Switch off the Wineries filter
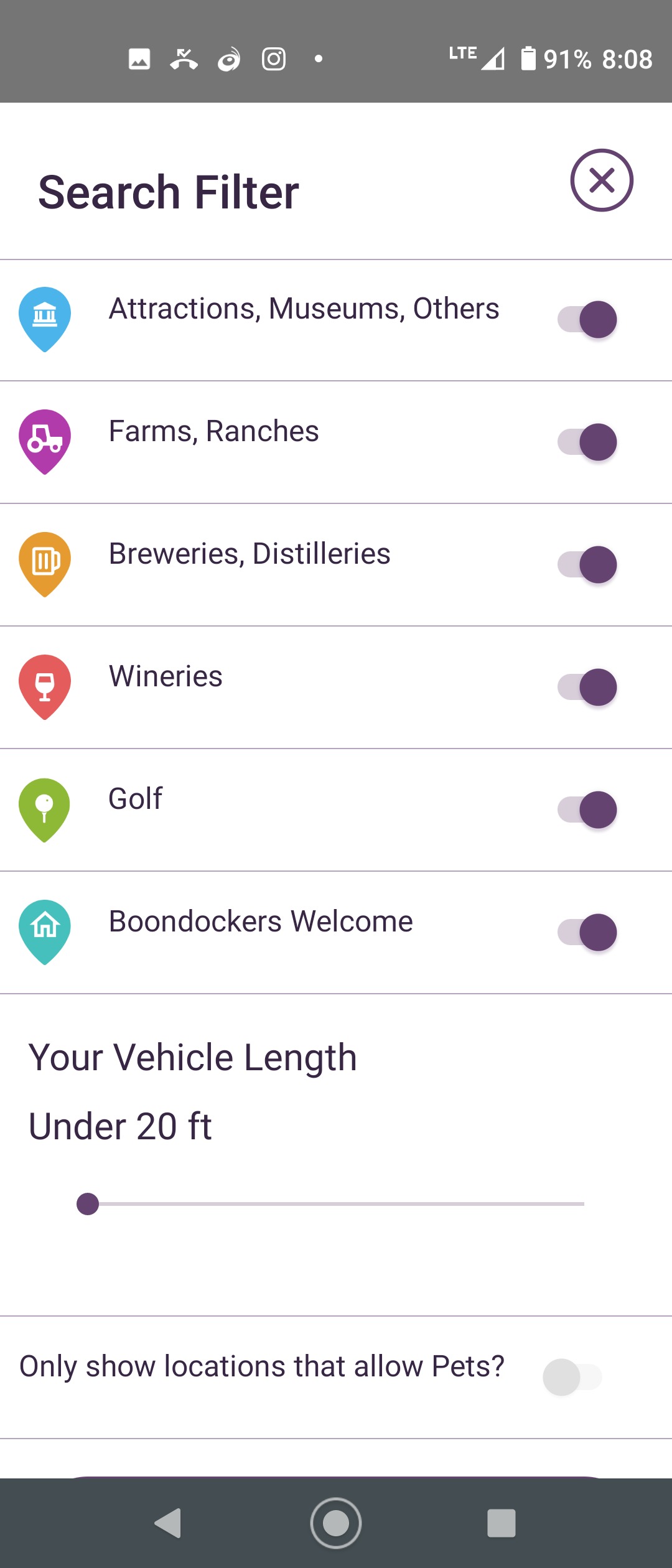This screenshot has height=1568, width=672. pyautogui.click(x=587, y=688)
